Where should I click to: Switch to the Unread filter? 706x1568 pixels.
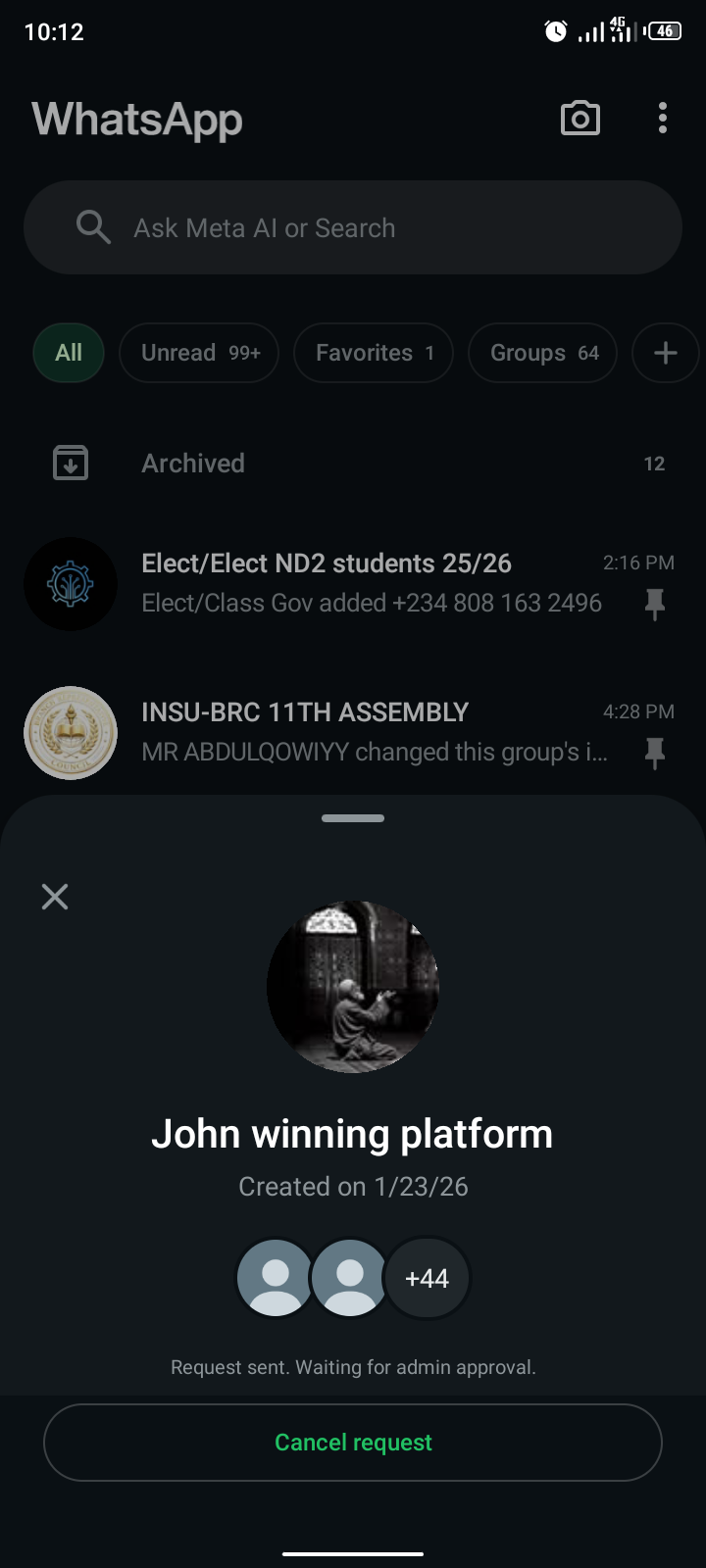point(199,353)
